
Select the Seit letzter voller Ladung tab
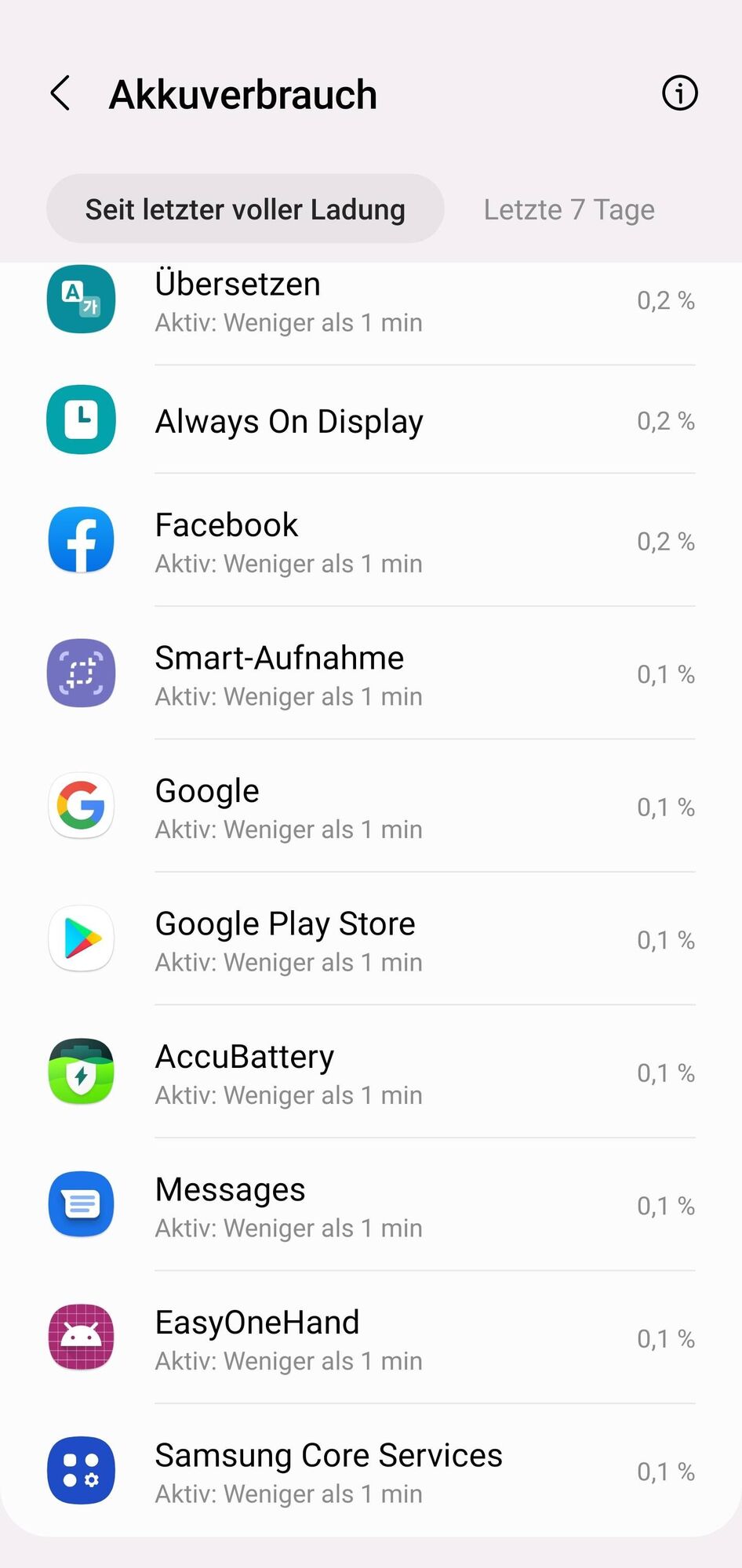click(246, 209)
